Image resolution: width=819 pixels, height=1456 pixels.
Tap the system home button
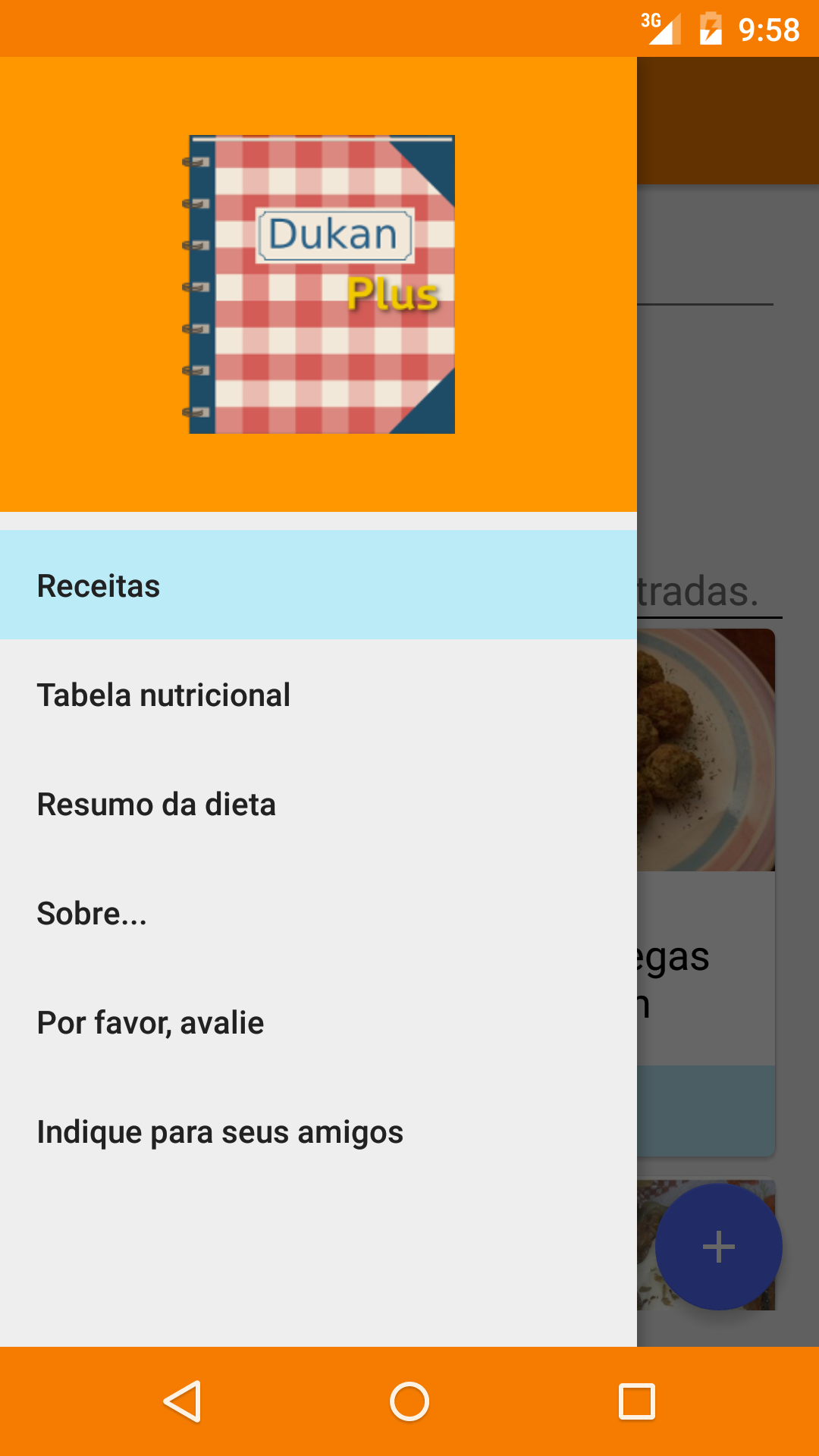point(409,1401)
